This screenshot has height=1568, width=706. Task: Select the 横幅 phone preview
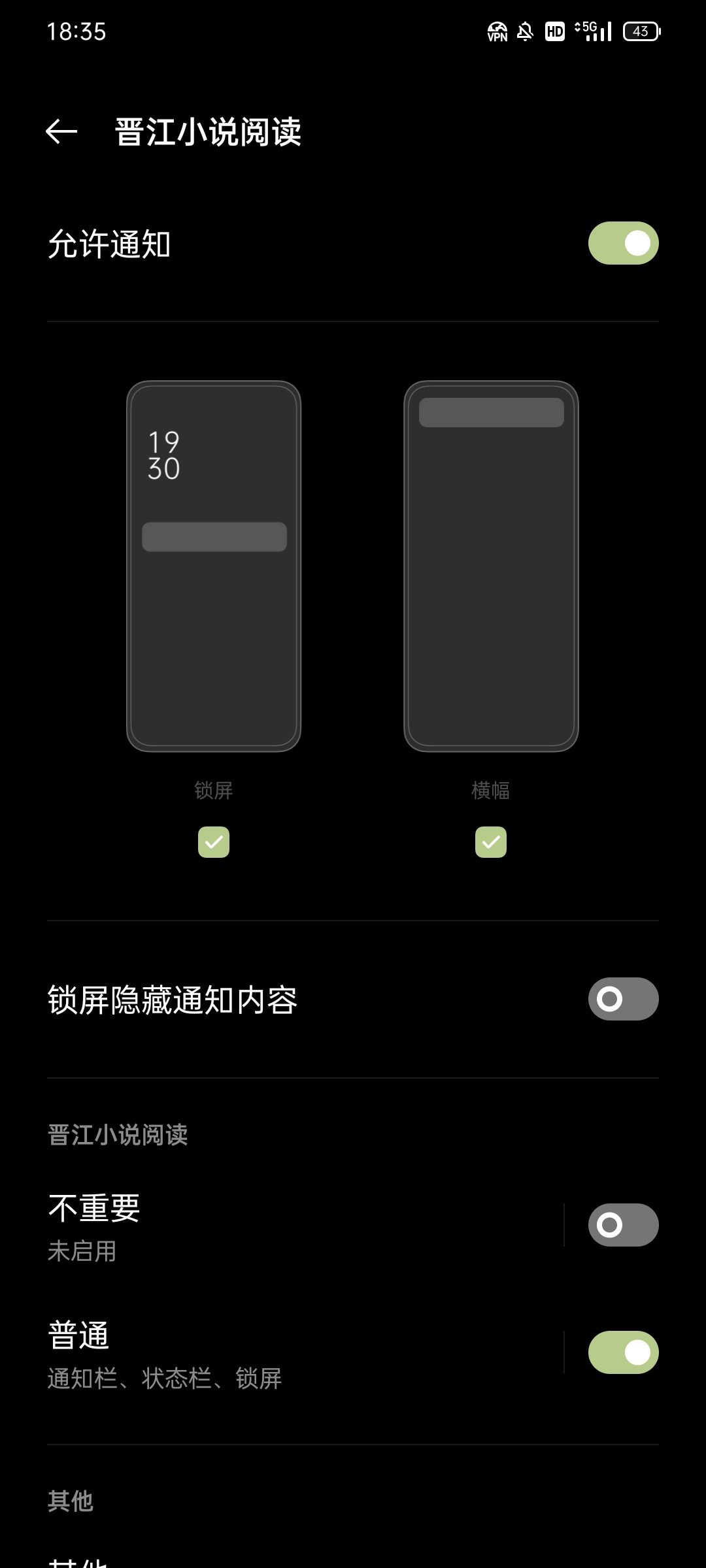click(x=491, y=566)
